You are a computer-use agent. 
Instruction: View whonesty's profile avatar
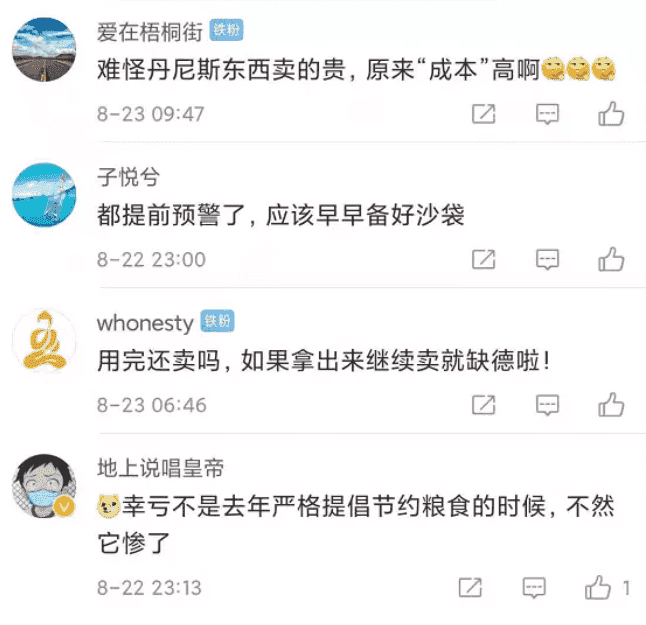point(44,340)
